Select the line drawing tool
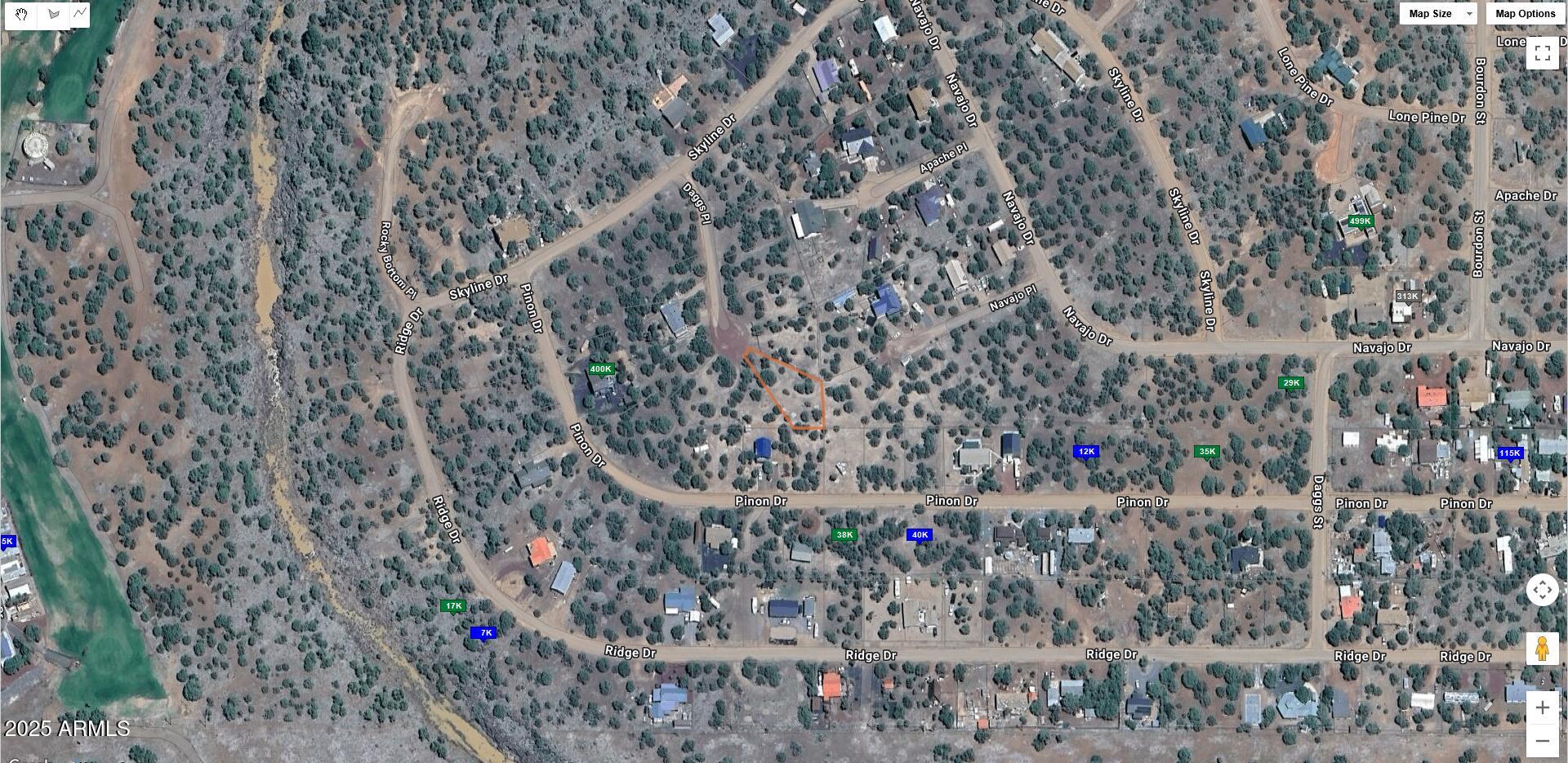Viewport: 1568px width, 763px height. tap(79, 14)
